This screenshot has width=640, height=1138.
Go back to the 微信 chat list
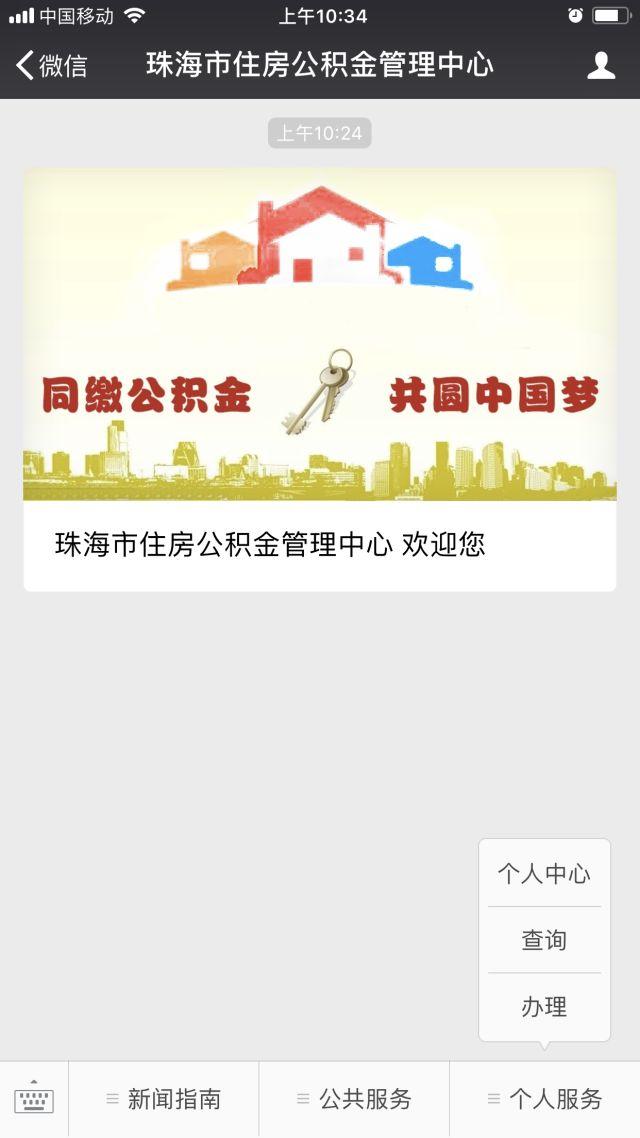coord(52,65)
